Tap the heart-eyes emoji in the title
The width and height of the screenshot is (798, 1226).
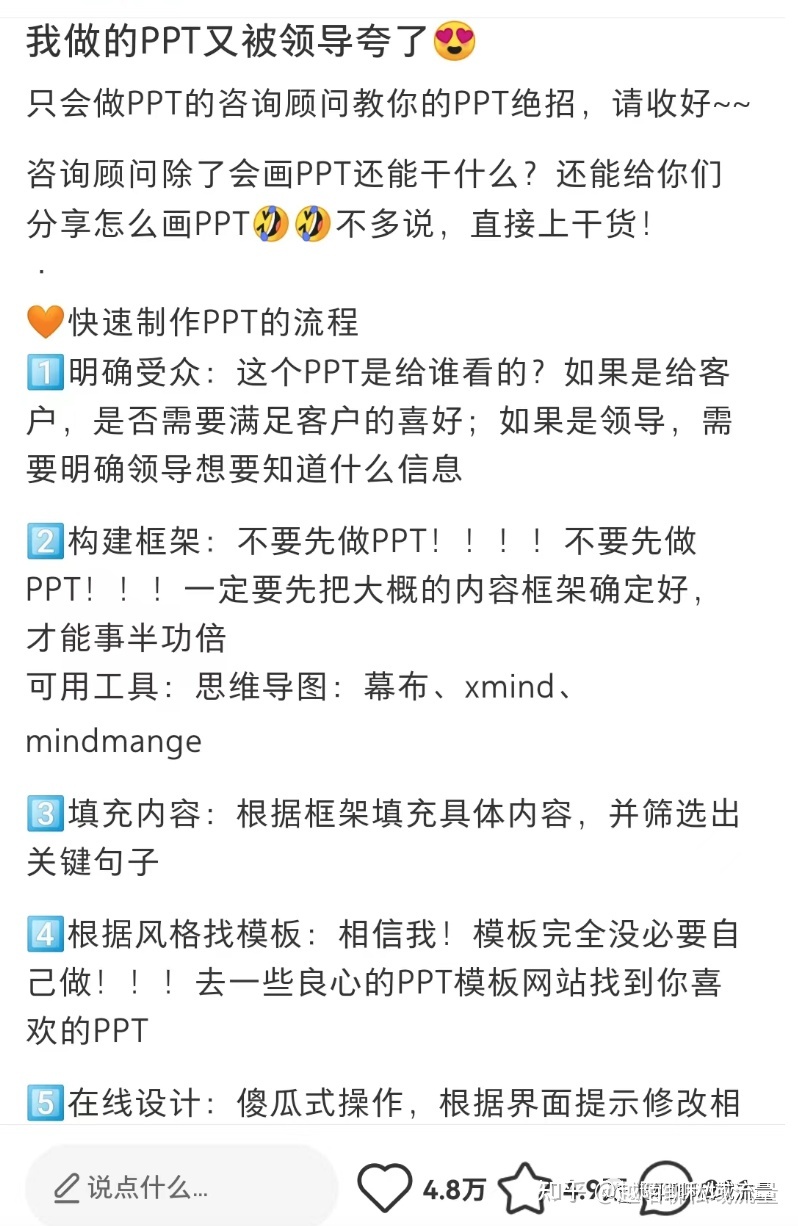click(453, 41)
